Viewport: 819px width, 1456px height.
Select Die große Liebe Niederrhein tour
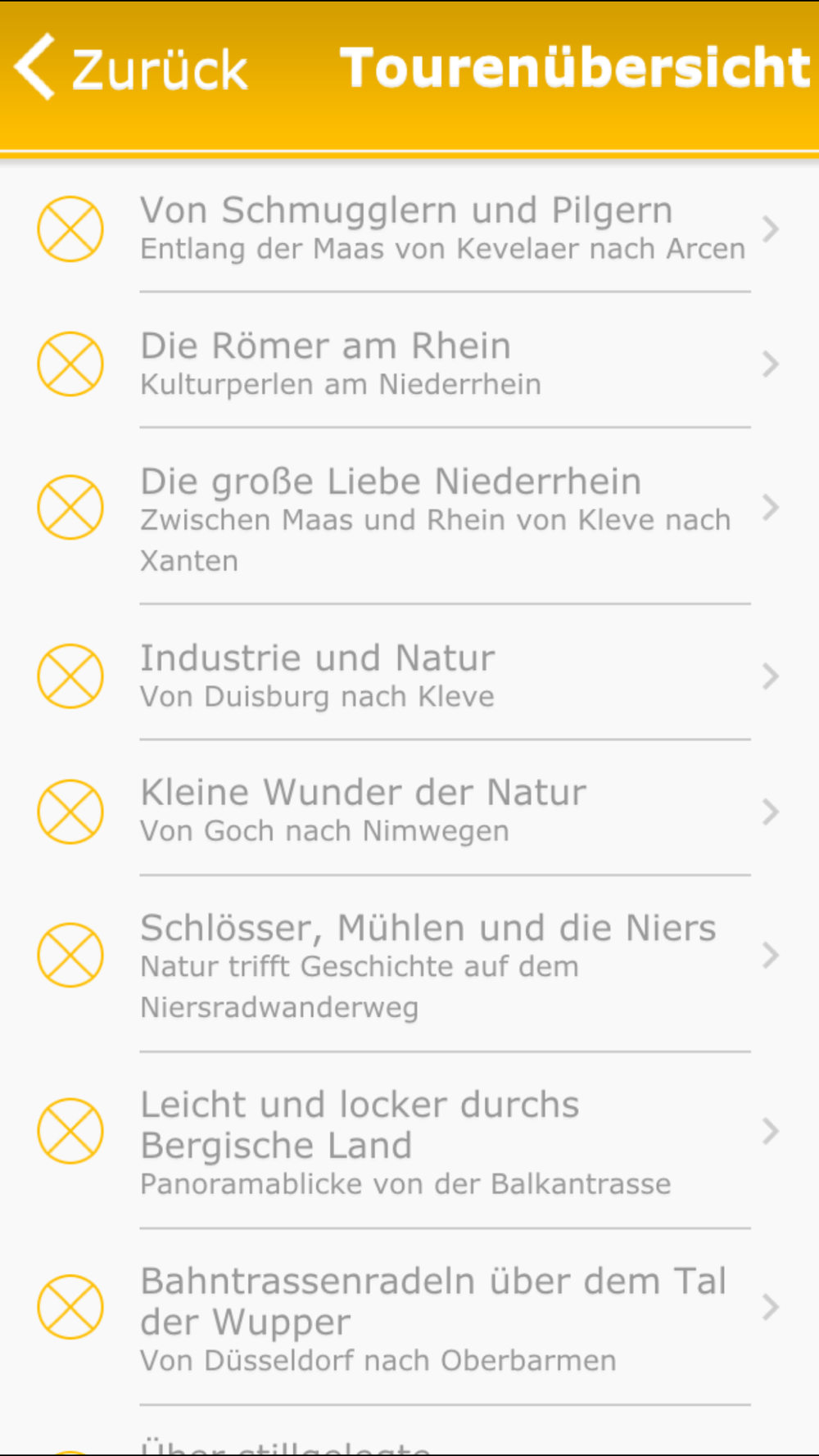coord(409,517)
